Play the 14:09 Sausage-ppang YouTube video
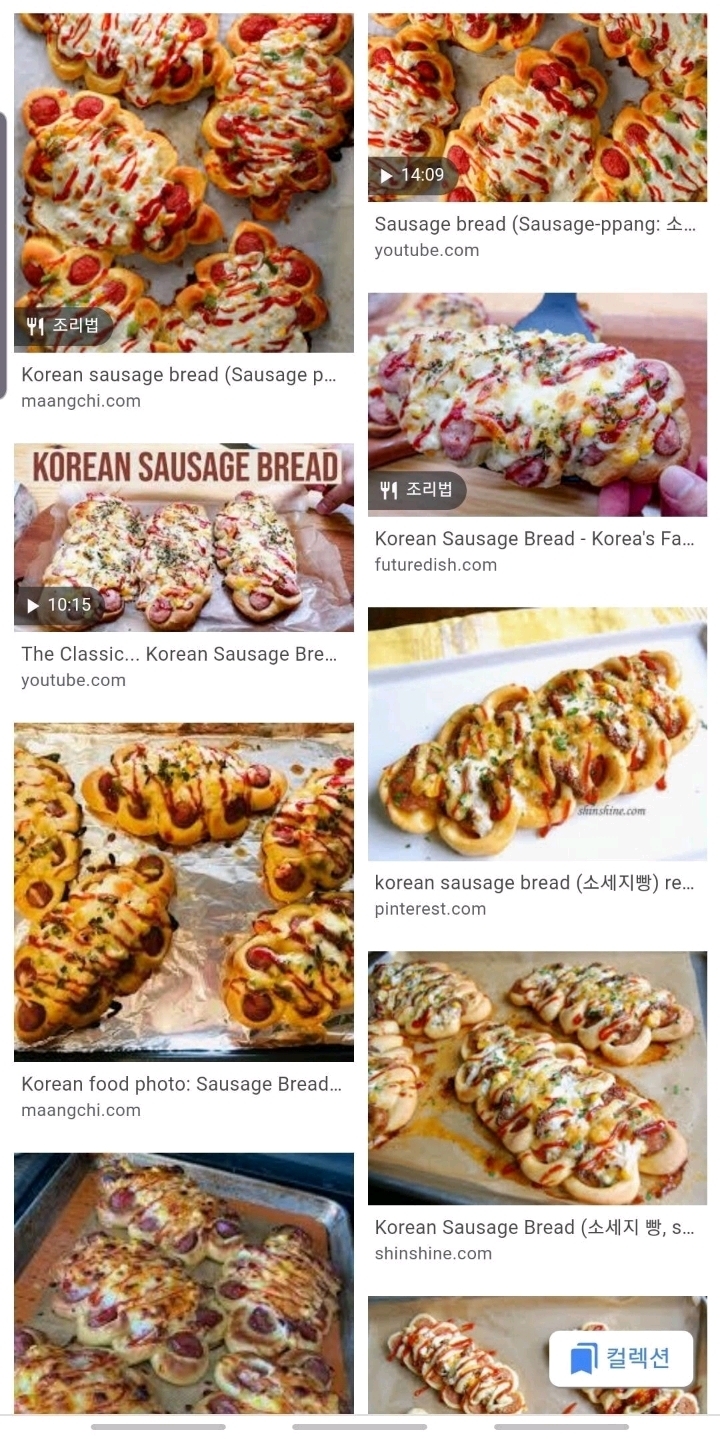 tap(537, 107)
